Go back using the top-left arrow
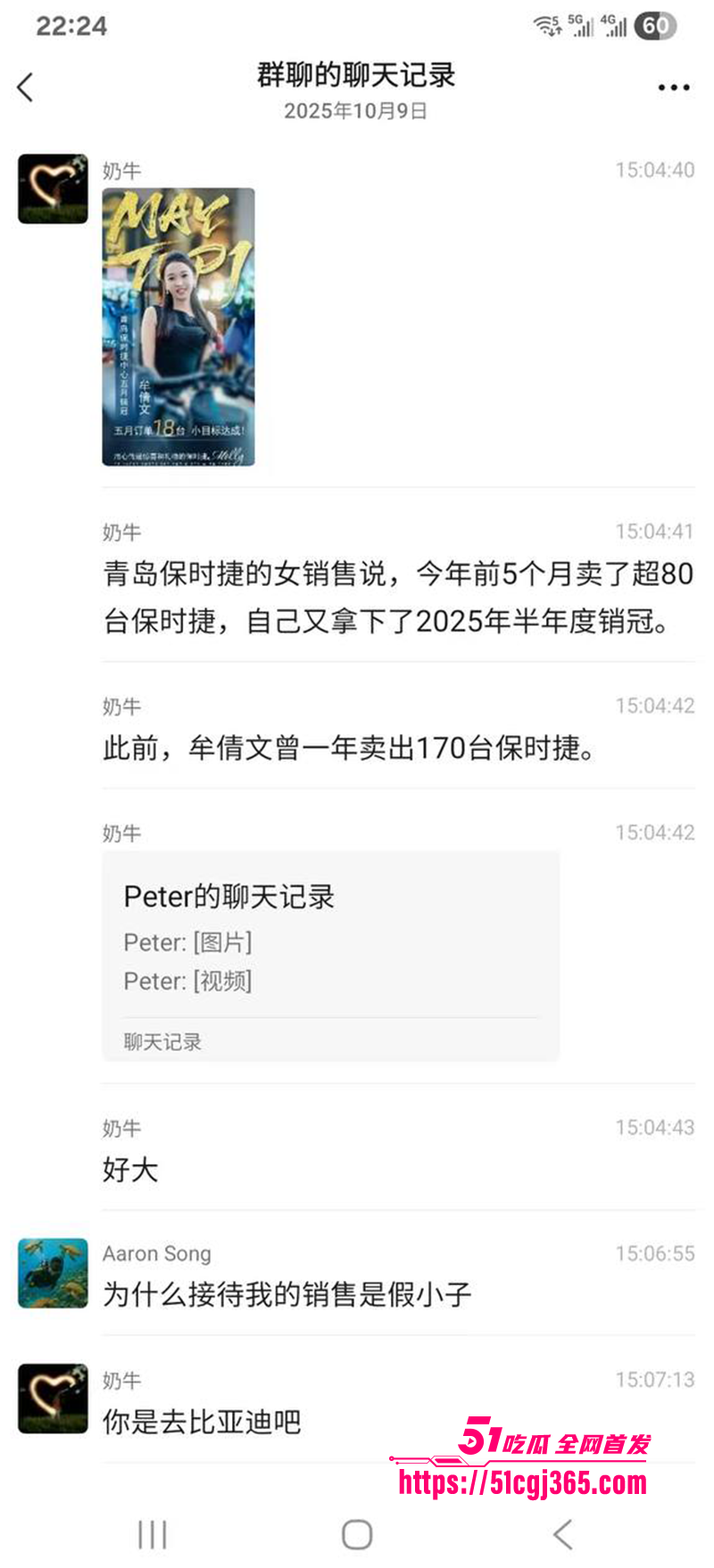This screenshot has width=714, height=1568. [26, 87]
